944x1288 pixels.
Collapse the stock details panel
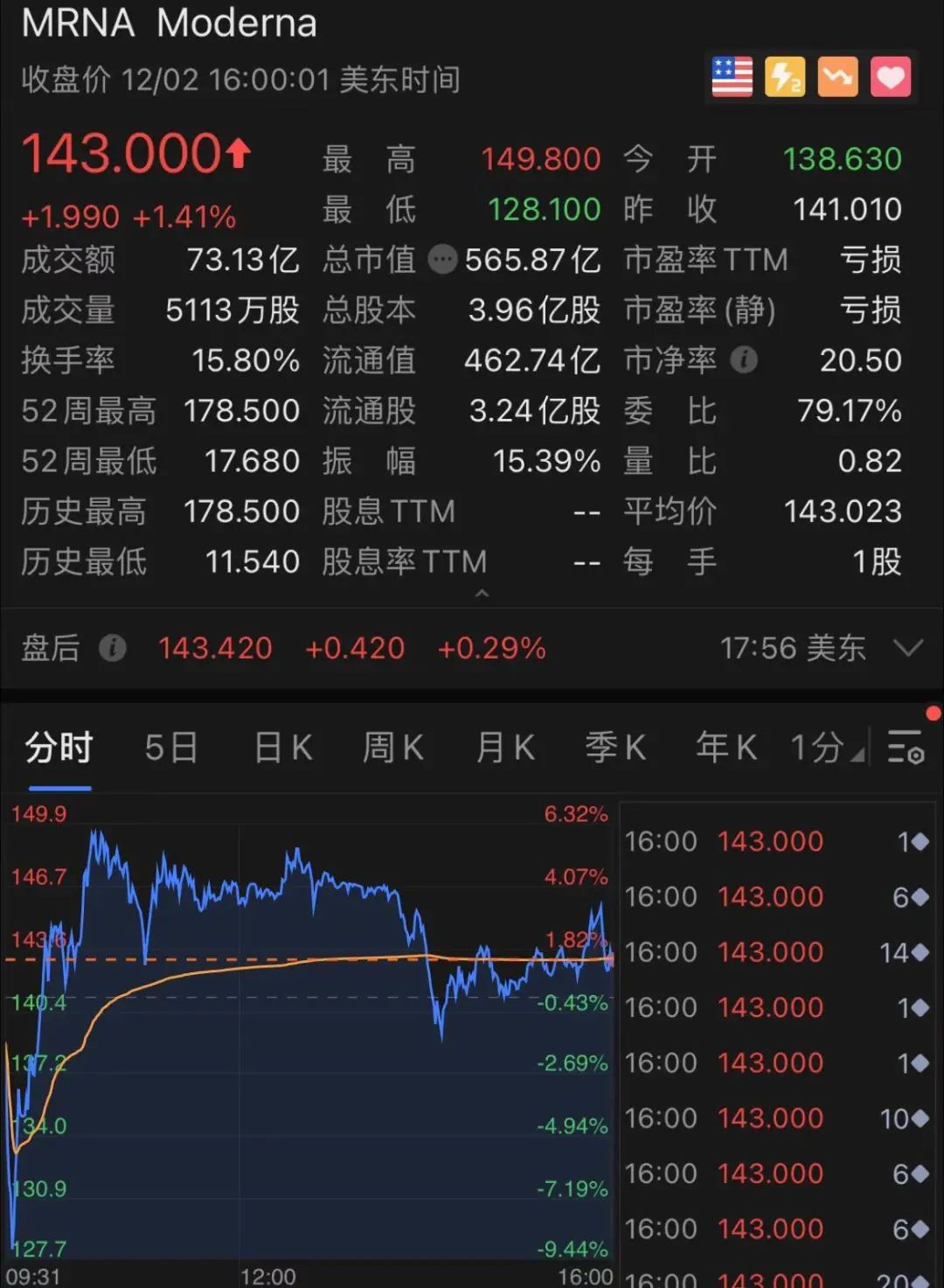point(482,594)
